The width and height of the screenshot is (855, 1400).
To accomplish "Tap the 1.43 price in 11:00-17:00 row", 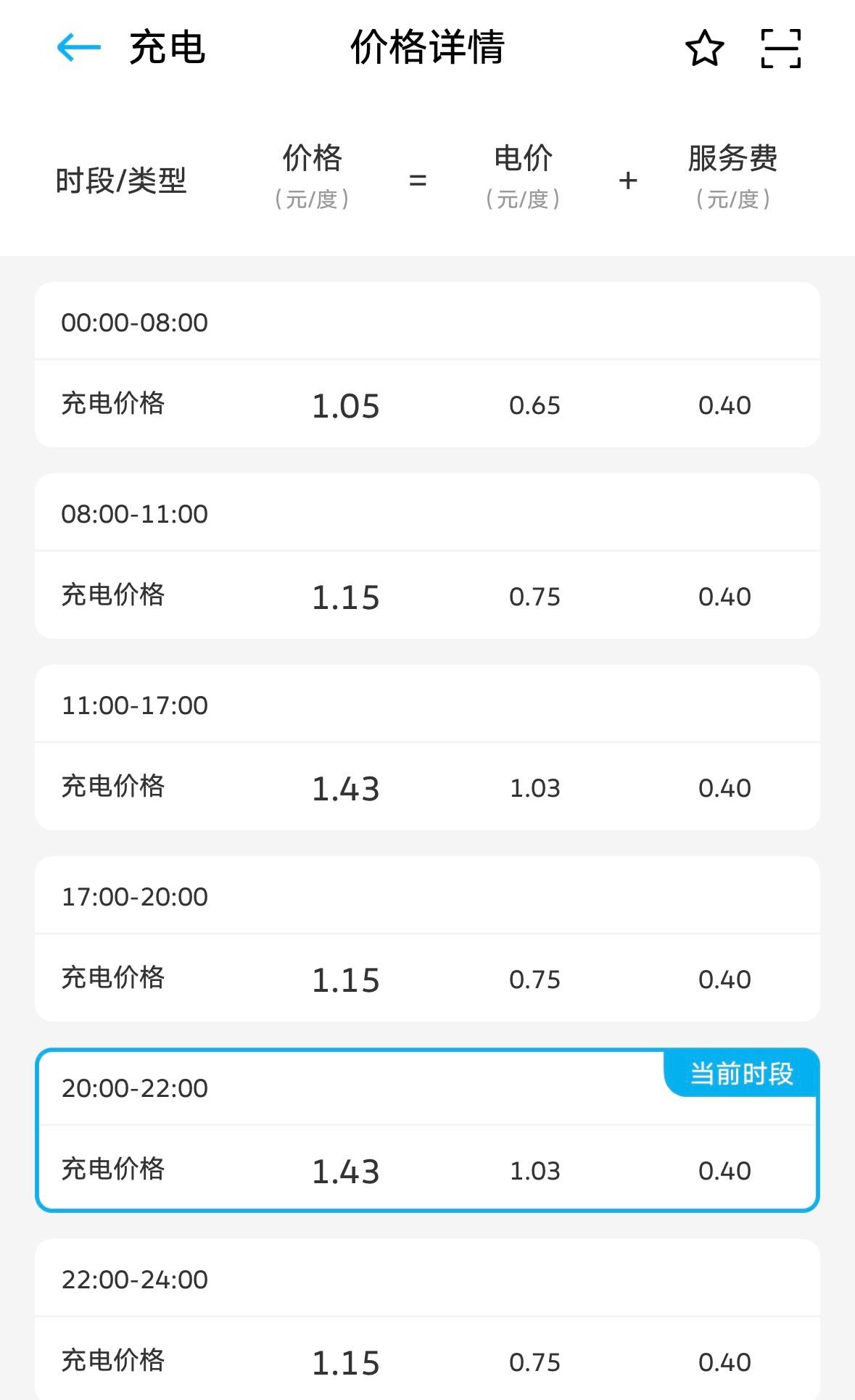I will click(344, 787).
